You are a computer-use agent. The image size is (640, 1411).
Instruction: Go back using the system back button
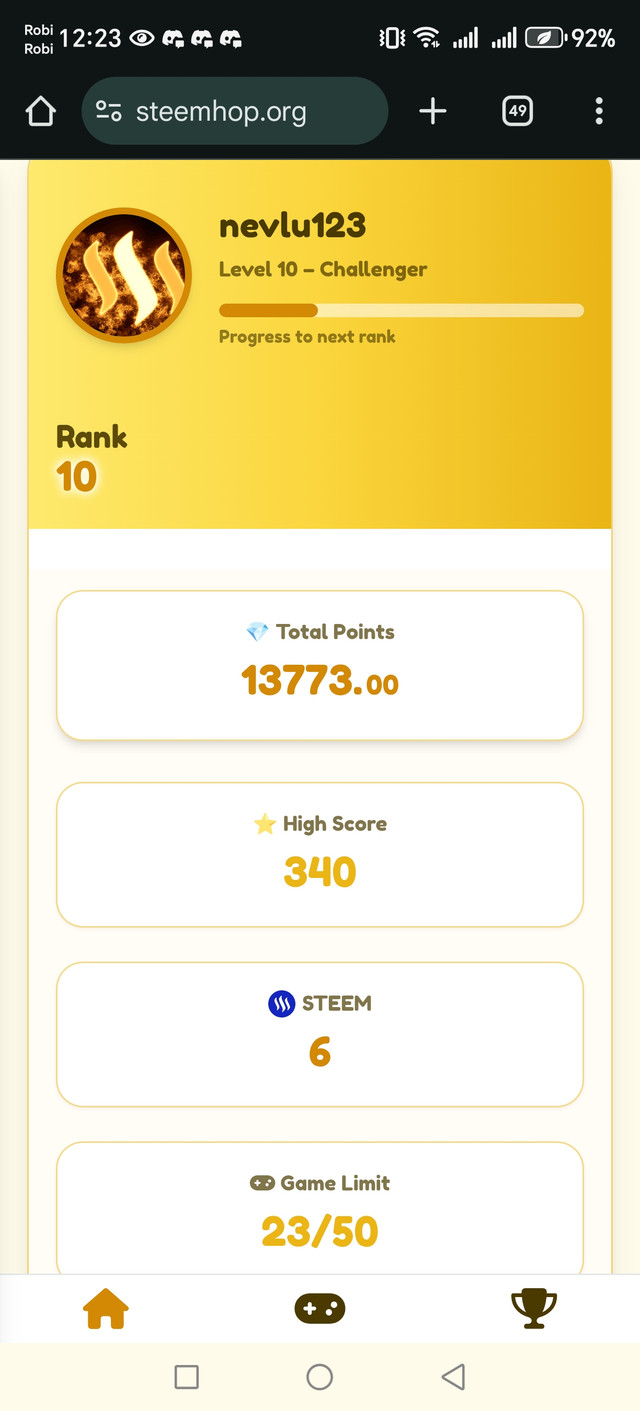point(453,1377)
